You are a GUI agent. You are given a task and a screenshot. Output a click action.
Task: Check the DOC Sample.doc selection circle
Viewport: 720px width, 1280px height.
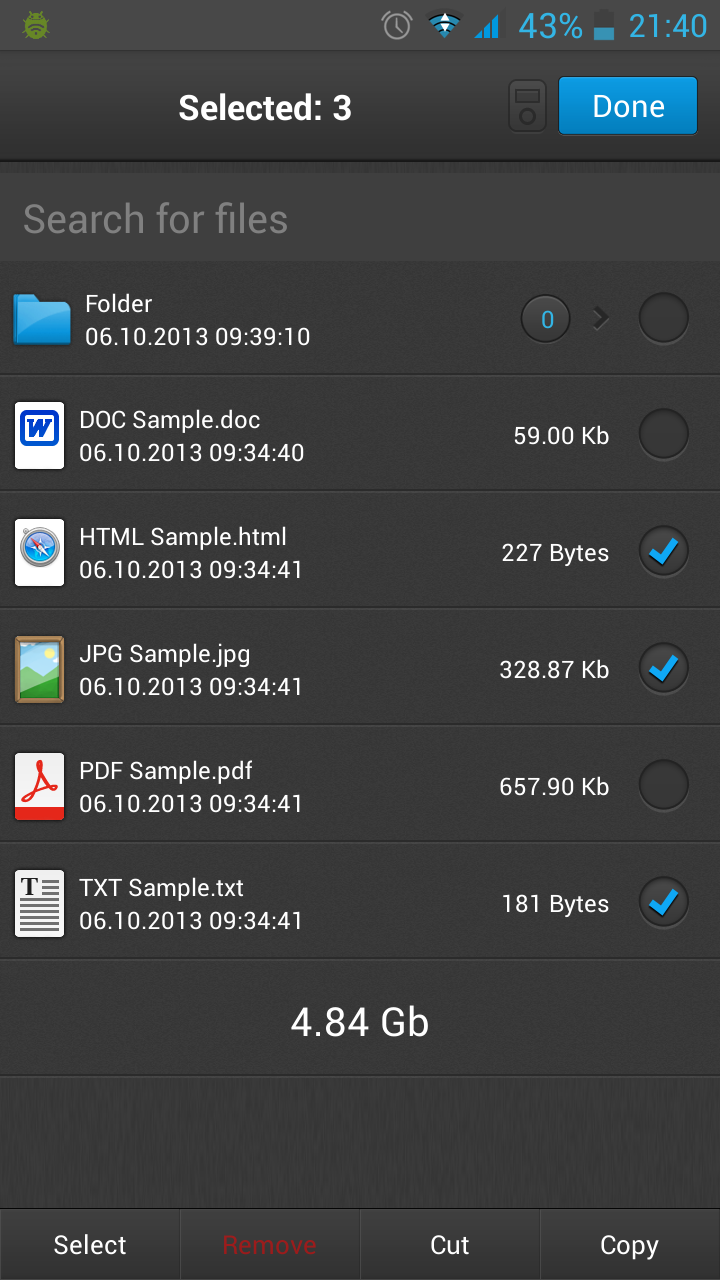[663, 434]
